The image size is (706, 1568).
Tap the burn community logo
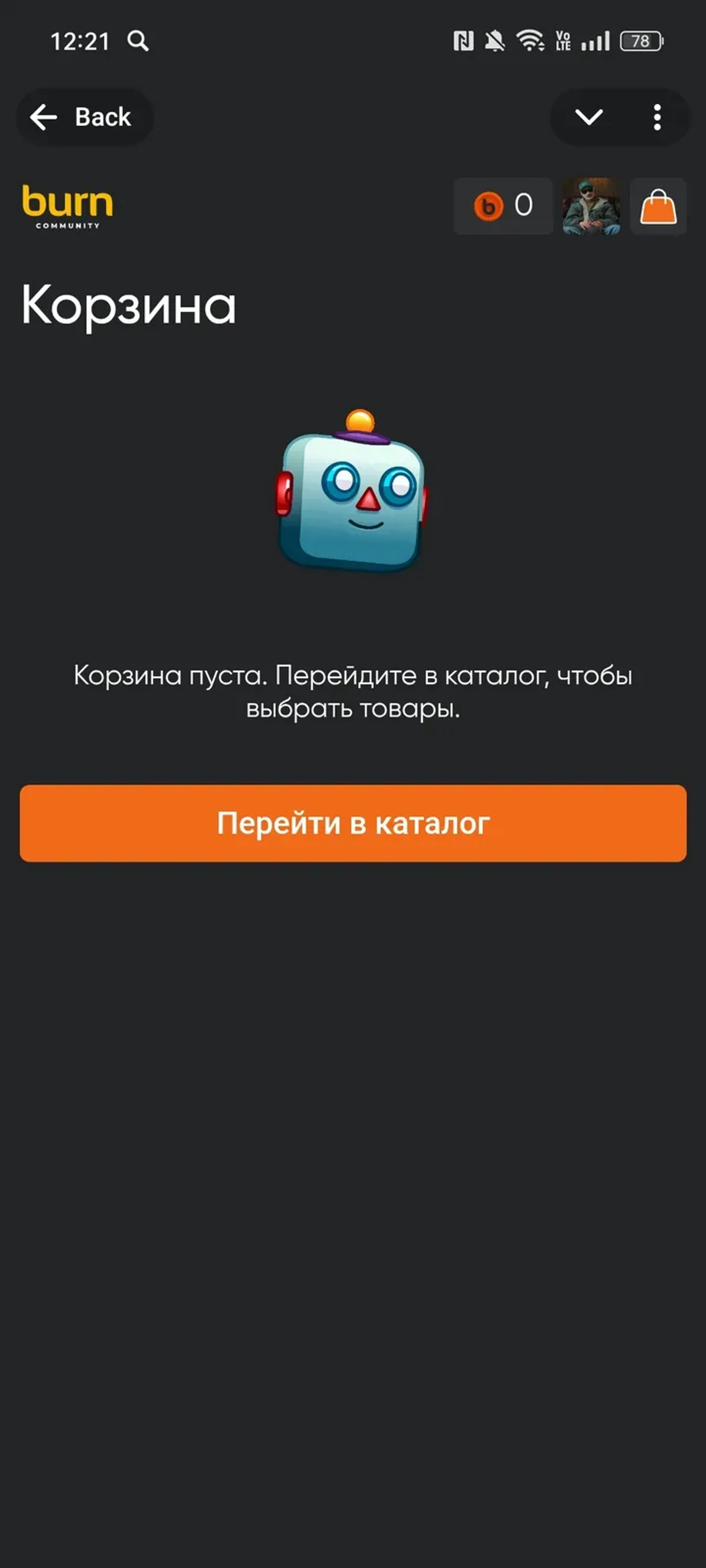coord(67,207)
